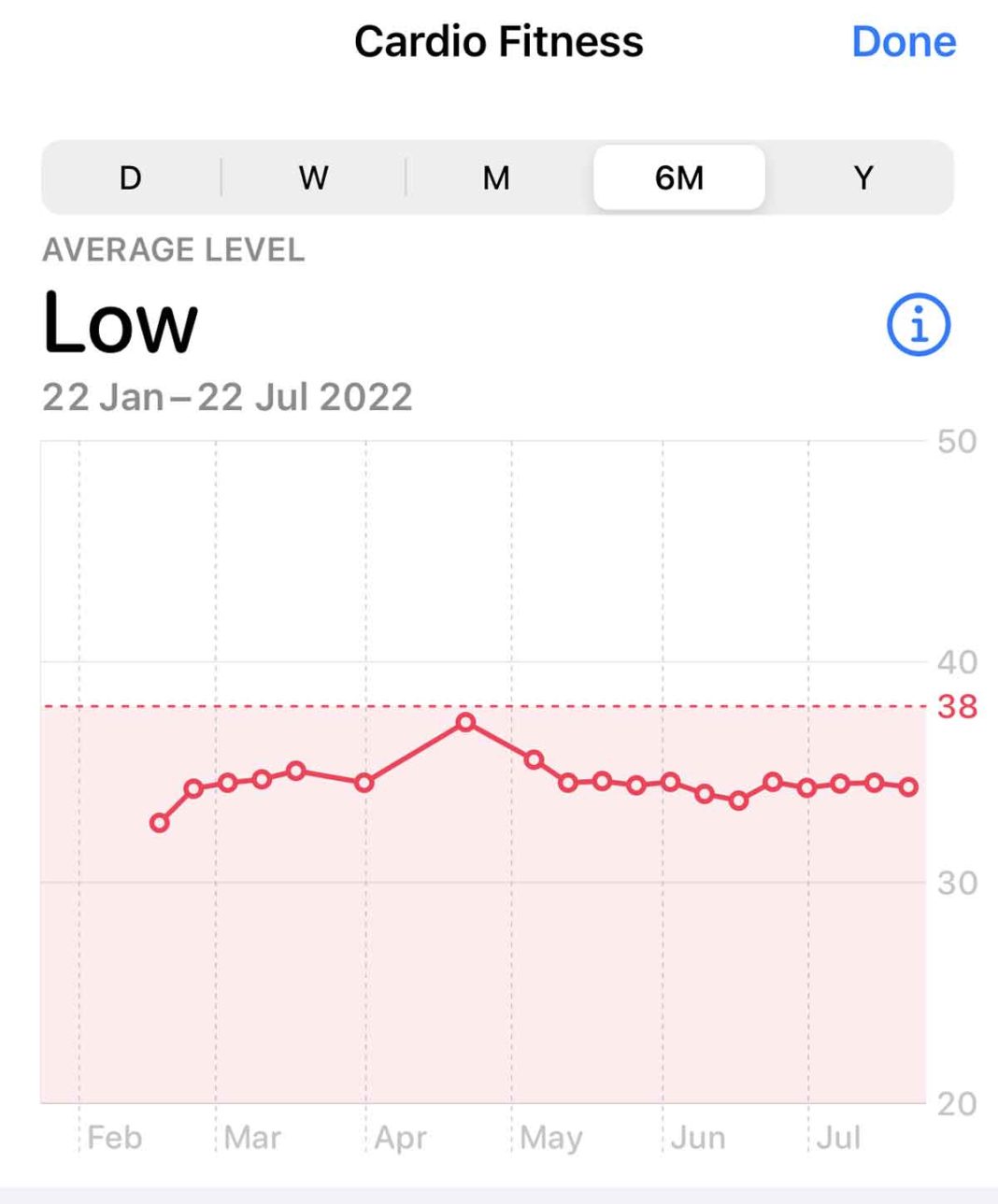Select the lowest data point near June

point(739,800)
